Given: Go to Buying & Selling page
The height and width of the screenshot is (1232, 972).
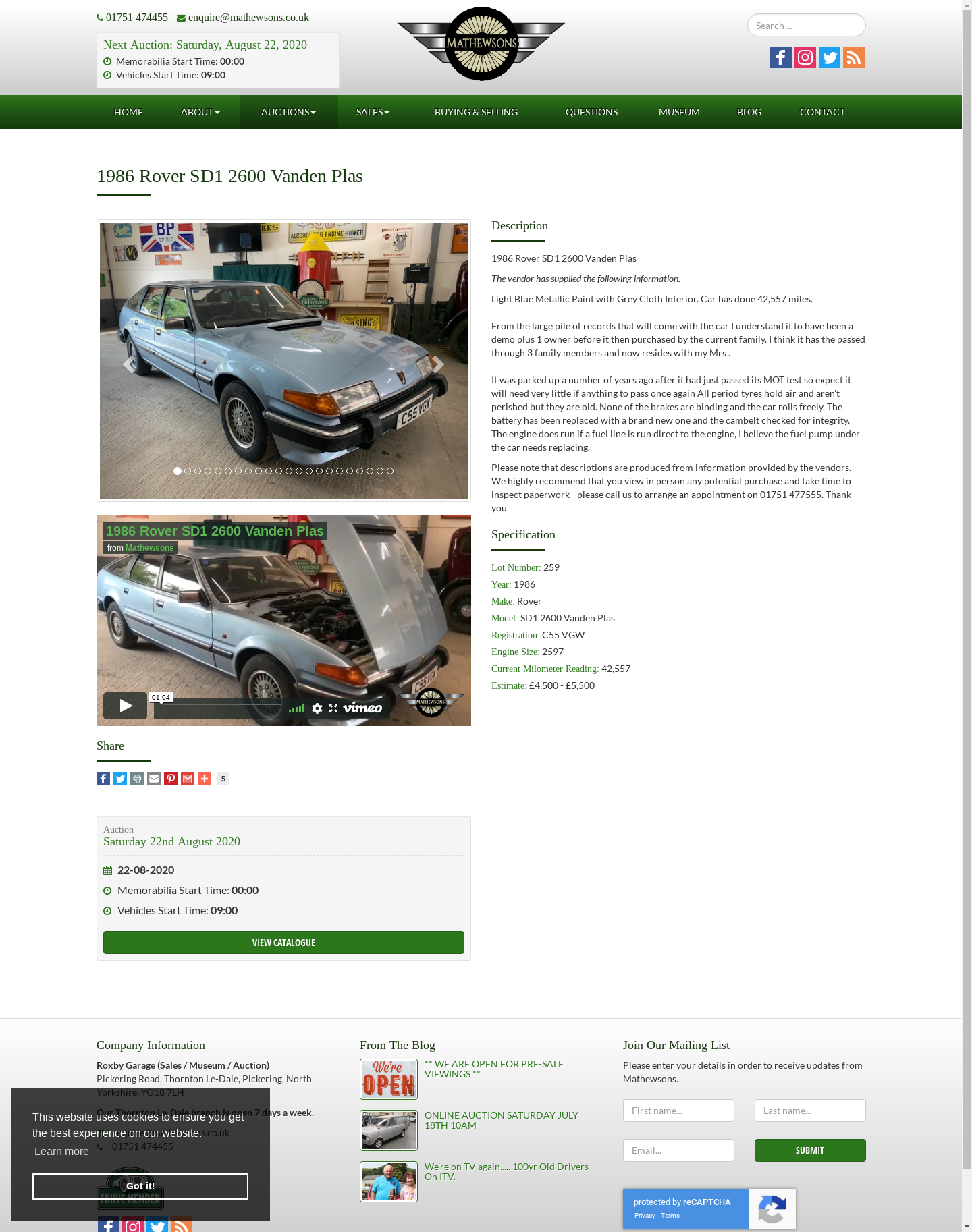Looking at the screenshot, I should click(x=476, y=112).
